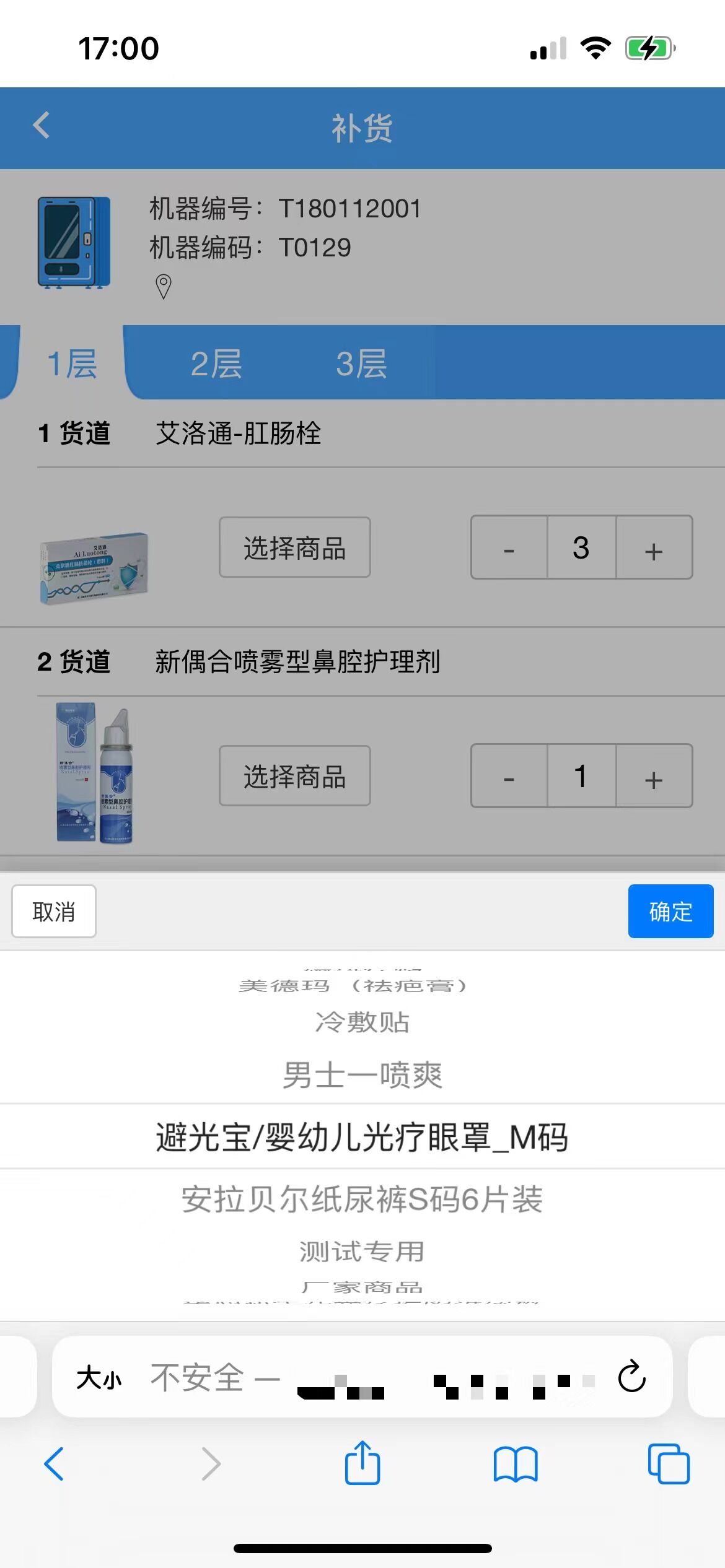The image size is (725, 1568).
Task: Switch to the 3层 tab
Action: (362, 364)
